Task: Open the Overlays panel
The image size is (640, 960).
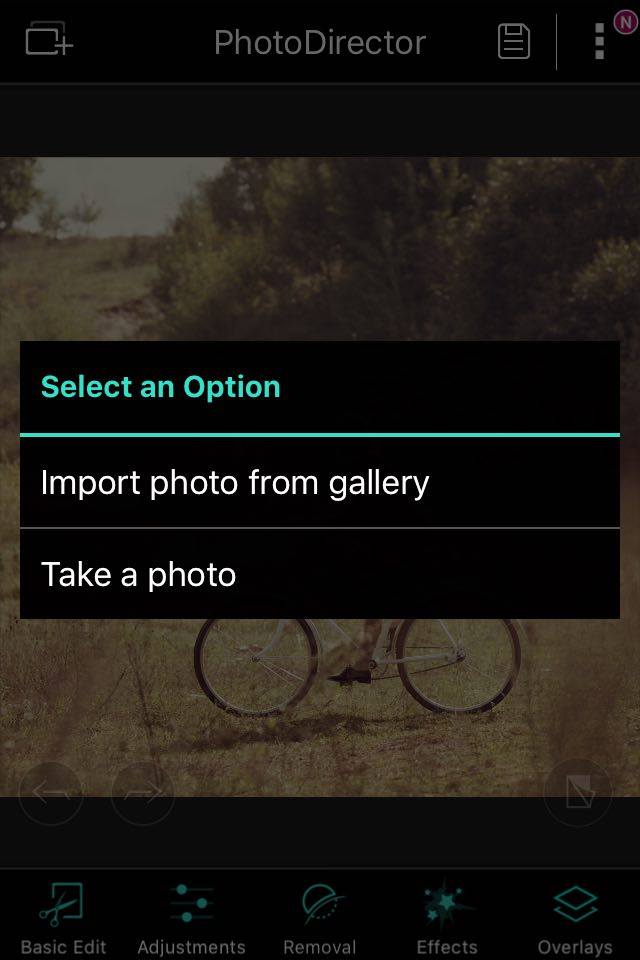Action: [x=575, y=915]
